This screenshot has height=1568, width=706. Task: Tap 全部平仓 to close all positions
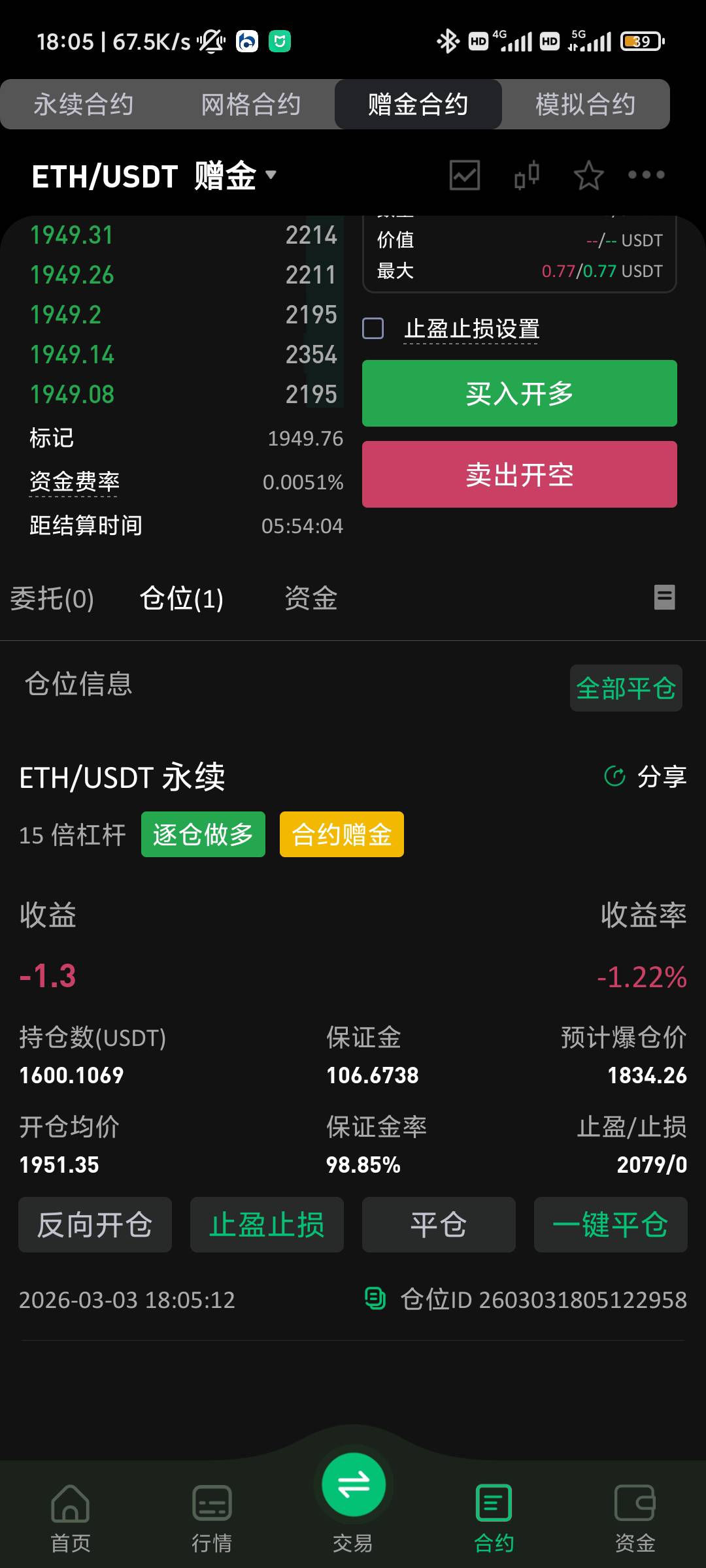click(x=626, y=688)
